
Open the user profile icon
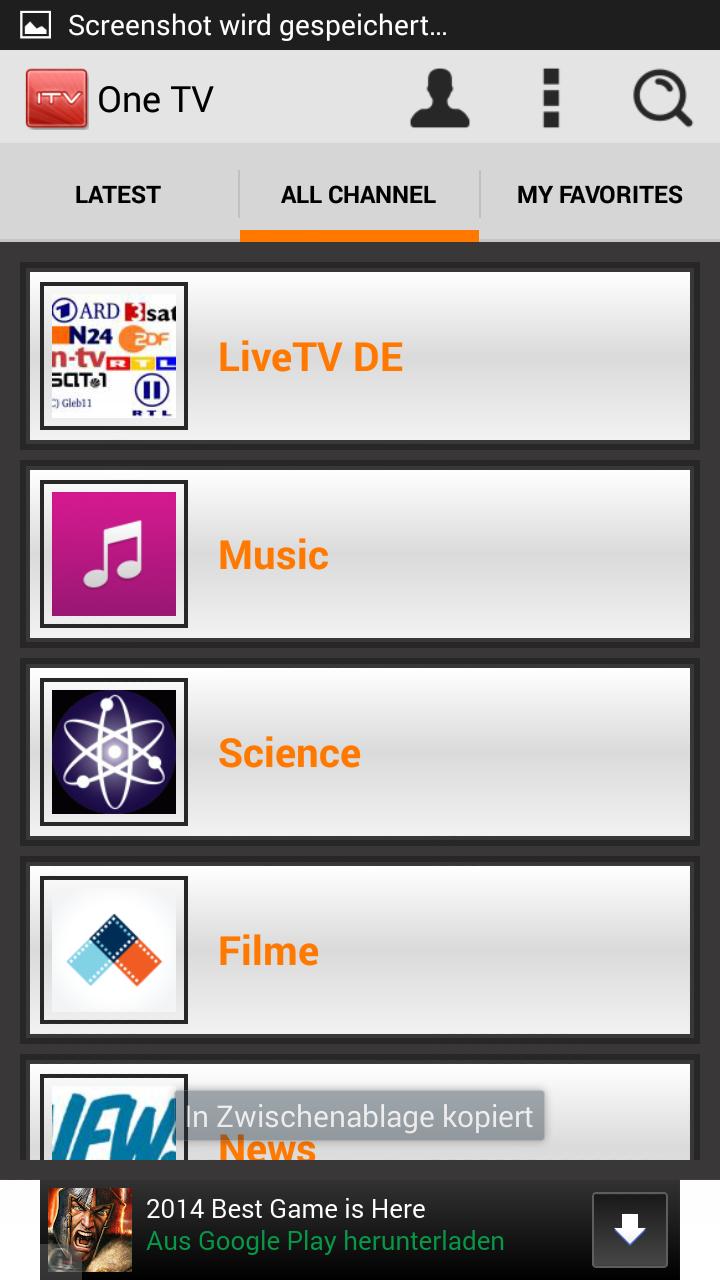pyautogui.click(x=440, y=97)
